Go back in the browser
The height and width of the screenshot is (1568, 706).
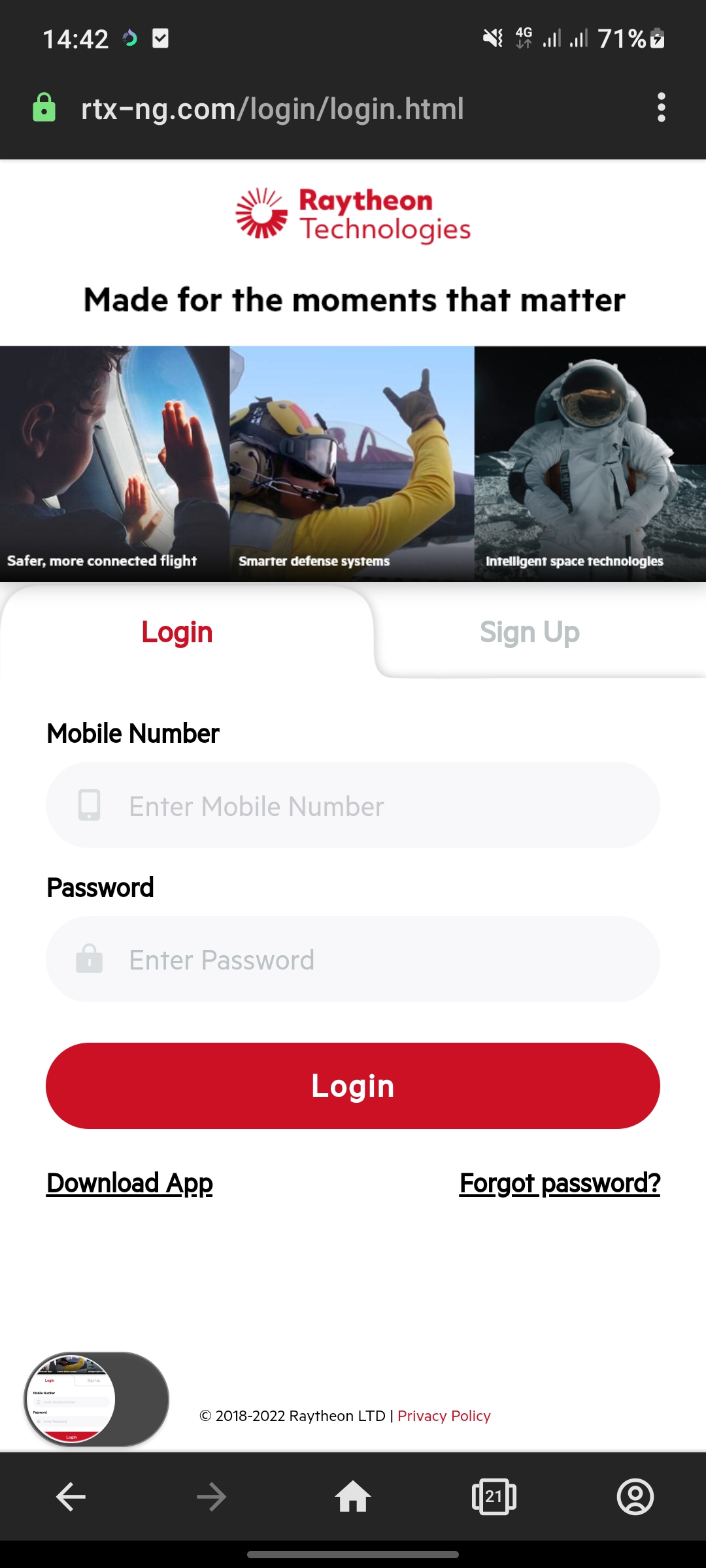pos(71,1497)
